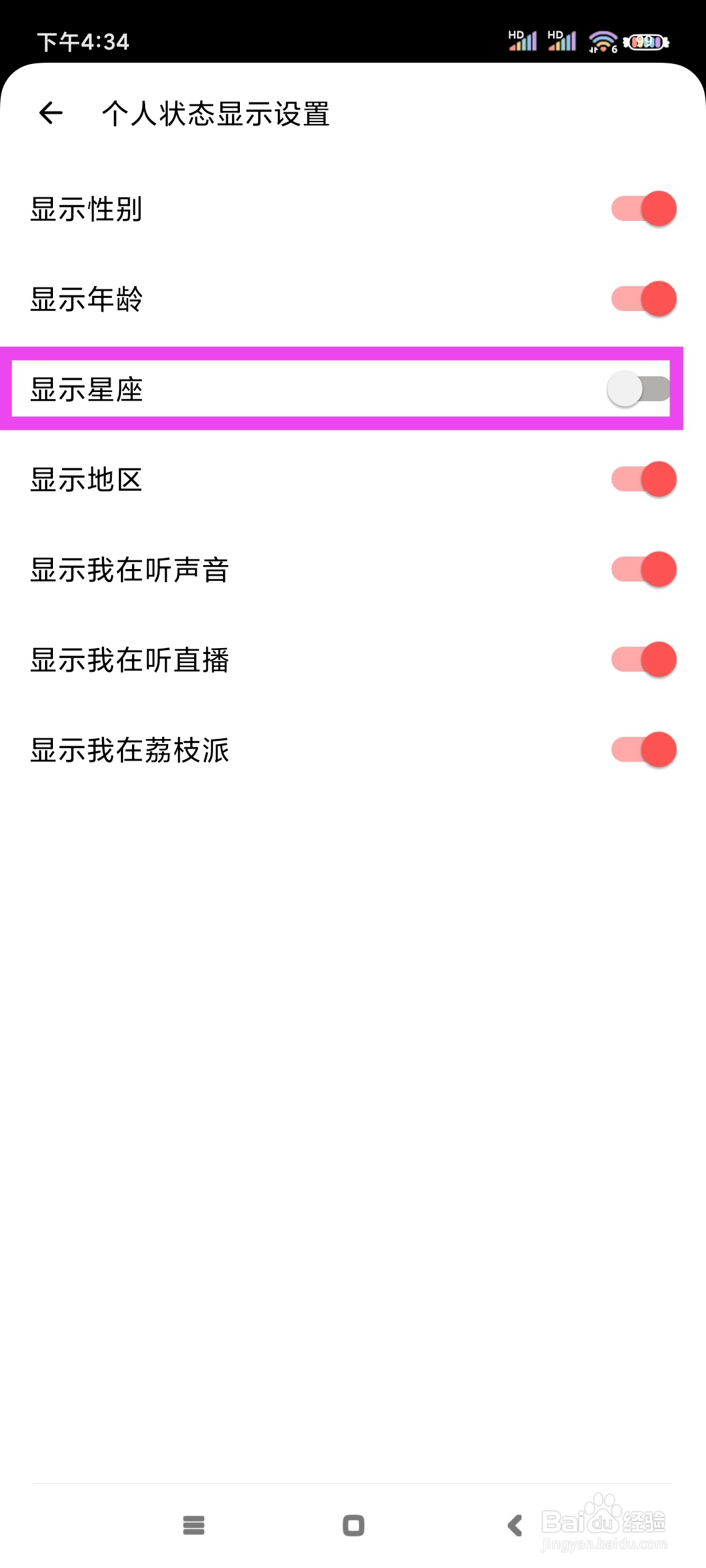The height and width of the screenshot is (1568, 706).
Task: Tap the clock showing 下午4:34
Action: tap(84, 42)
